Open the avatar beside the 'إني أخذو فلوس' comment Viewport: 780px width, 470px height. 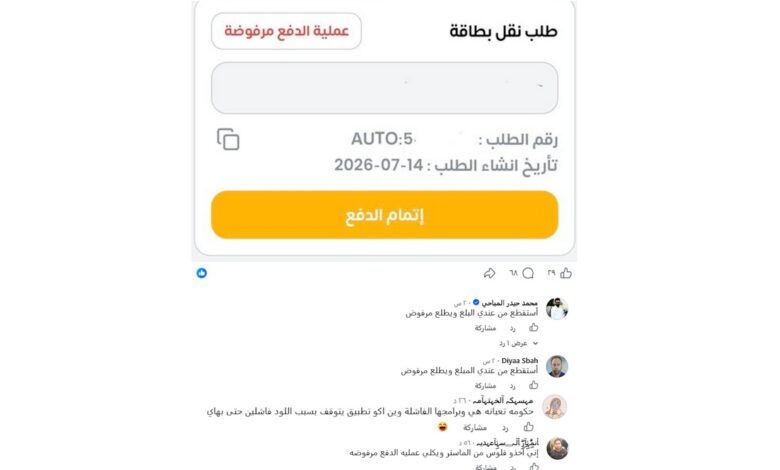tap(557, 449)
